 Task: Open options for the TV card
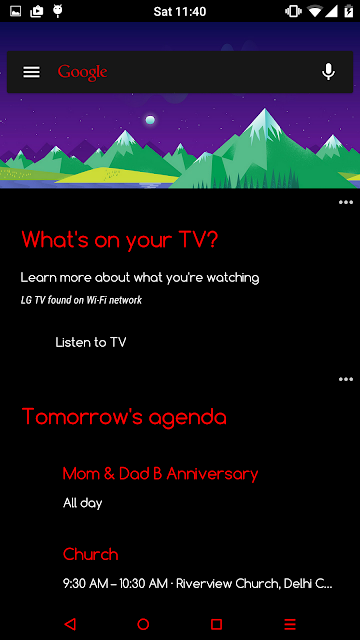click(x=346, y=202)
